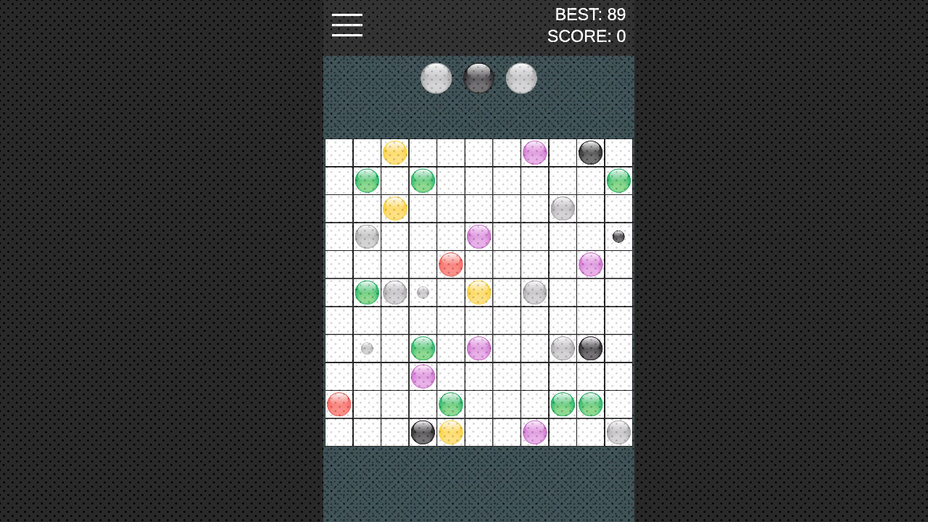Viewport: 928px width, 522px height.
Task: Pick the purple ball directly below a green ball
Action: point(423,376)
